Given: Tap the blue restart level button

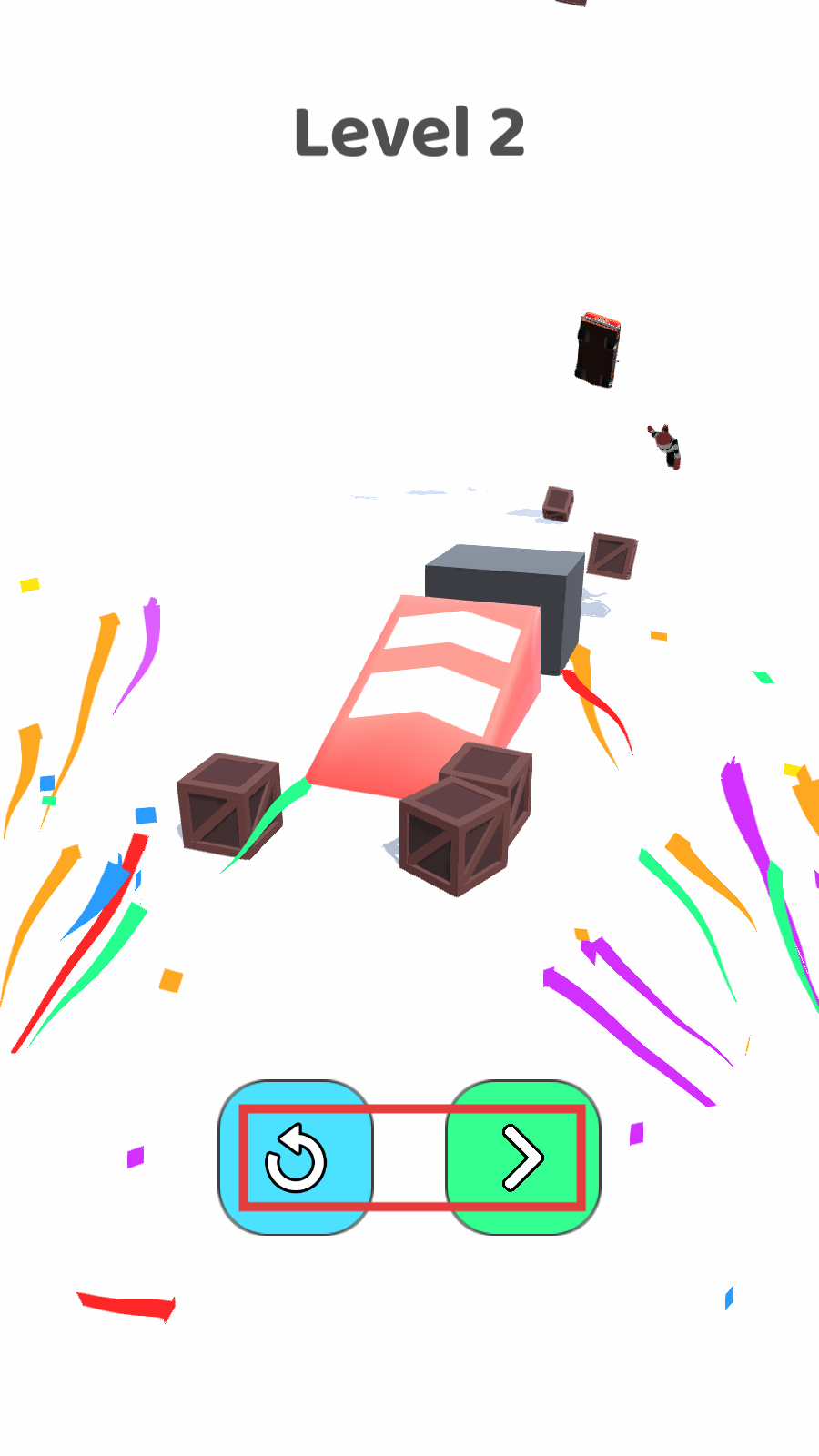Looking at the screenshot, I should [296, 1158].
